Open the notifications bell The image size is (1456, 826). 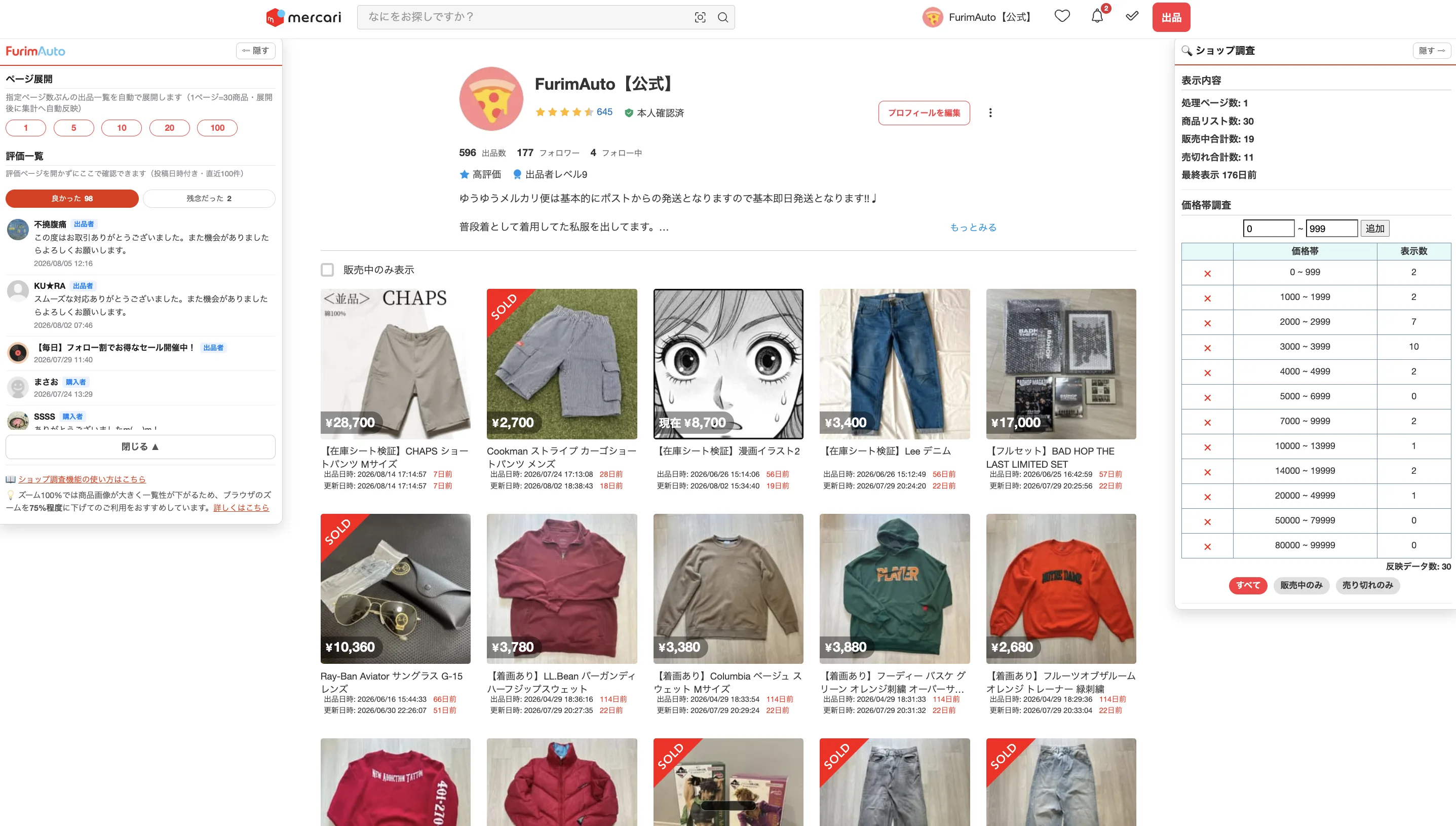point(1097,16)
